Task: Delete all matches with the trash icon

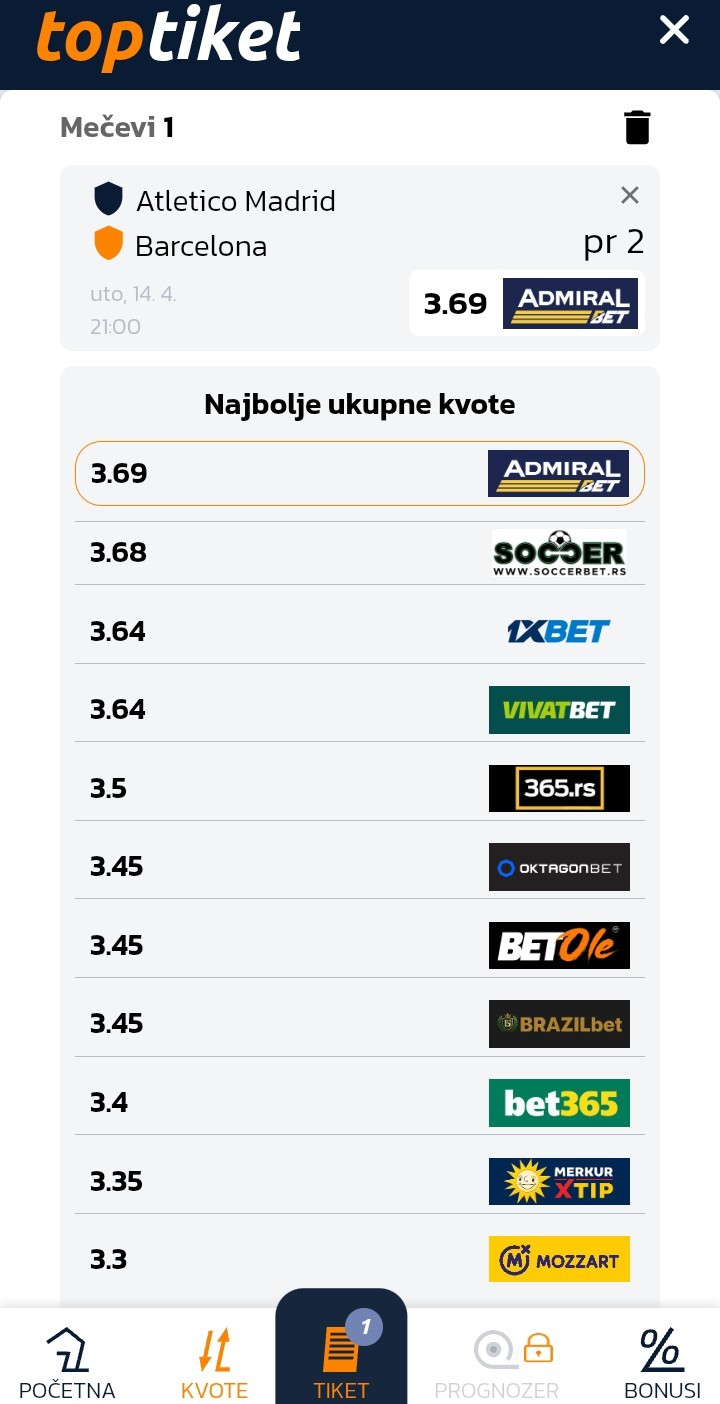Action: pyautogui.click(x=637, y=128)
